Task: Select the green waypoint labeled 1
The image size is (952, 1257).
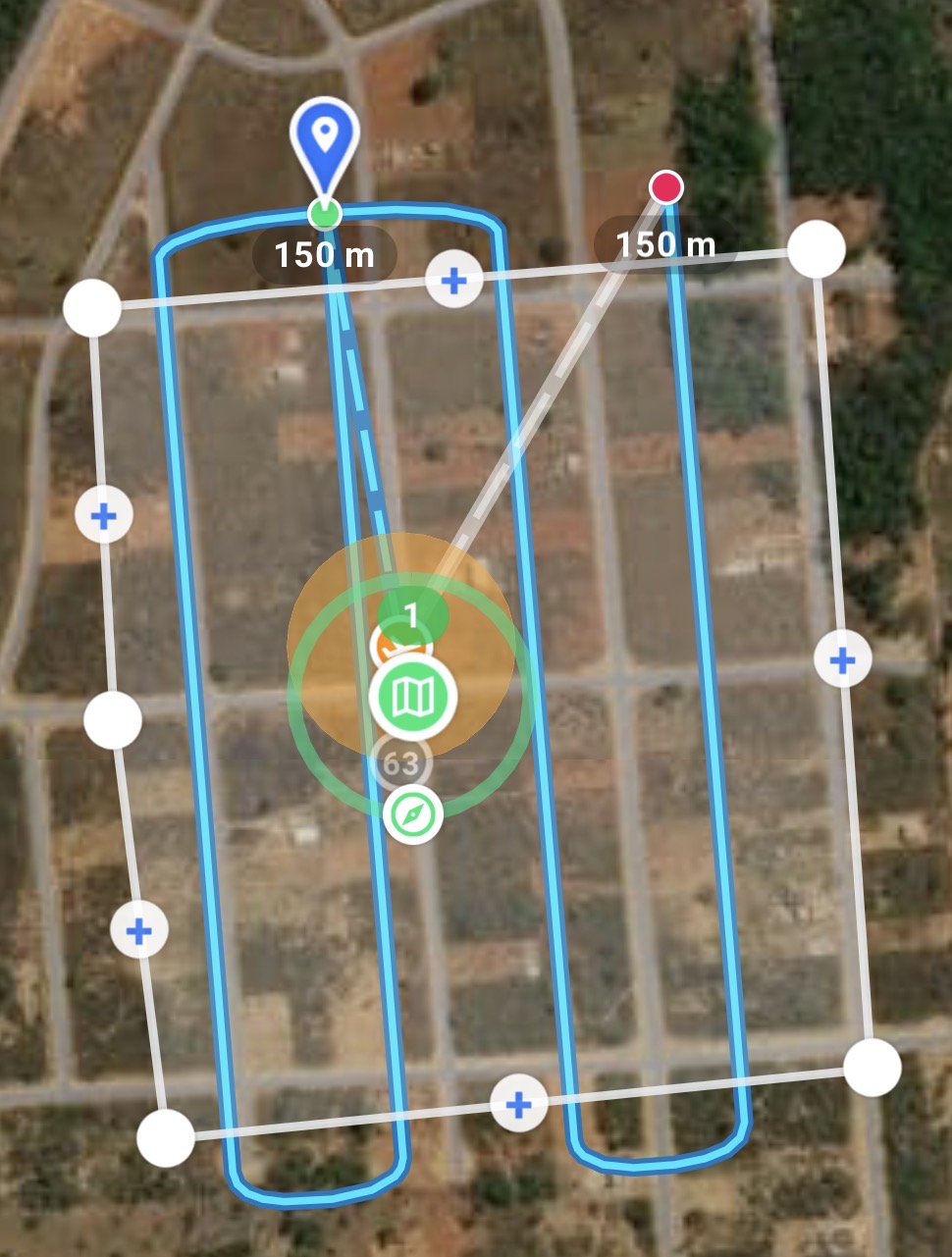Action: tap(412, 615)
